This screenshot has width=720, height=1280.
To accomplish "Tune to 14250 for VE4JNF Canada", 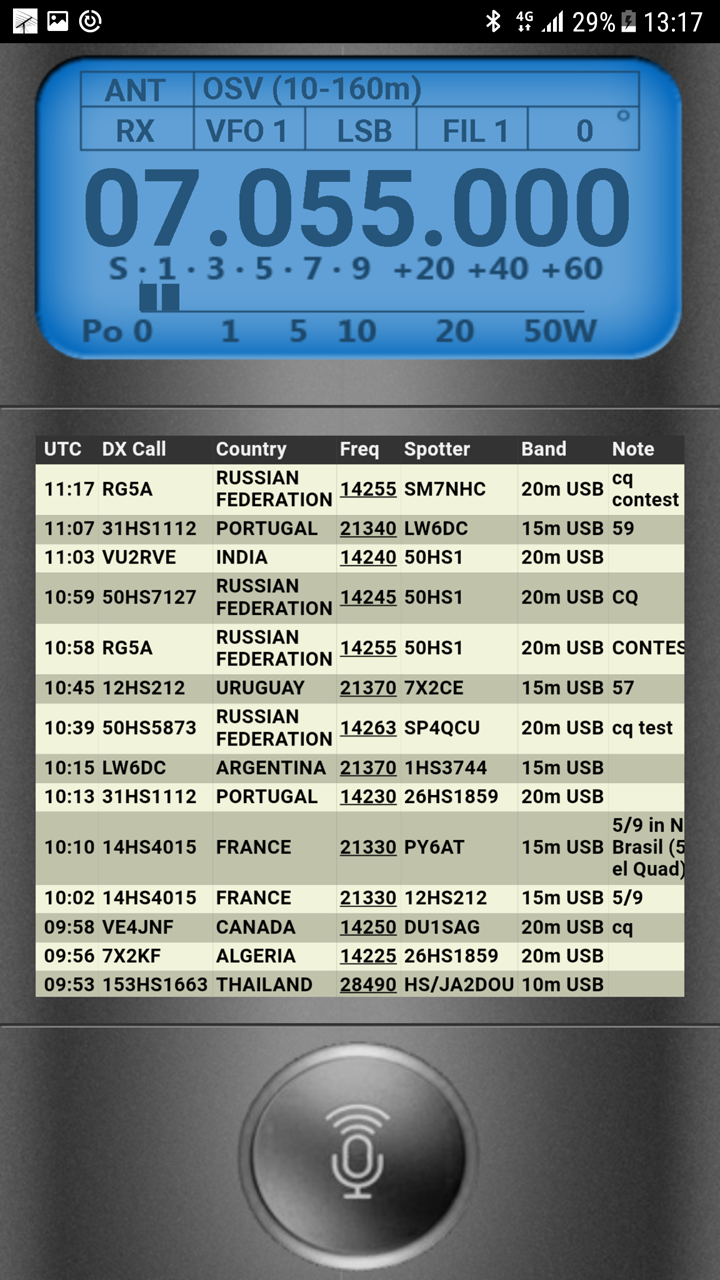I will (x=368, y=927).
